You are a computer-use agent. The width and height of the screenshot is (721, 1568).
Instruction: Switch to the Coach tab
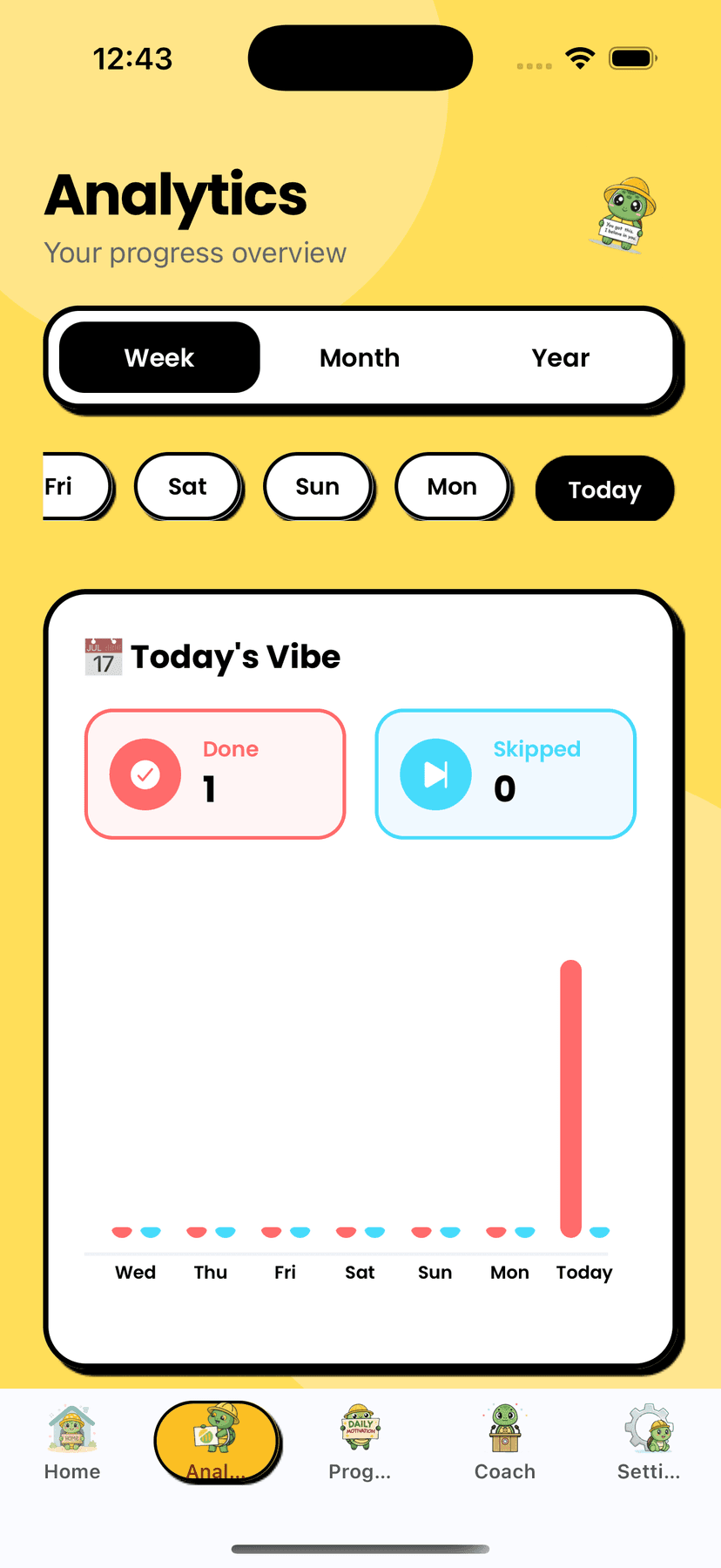tap(505, 1443)
